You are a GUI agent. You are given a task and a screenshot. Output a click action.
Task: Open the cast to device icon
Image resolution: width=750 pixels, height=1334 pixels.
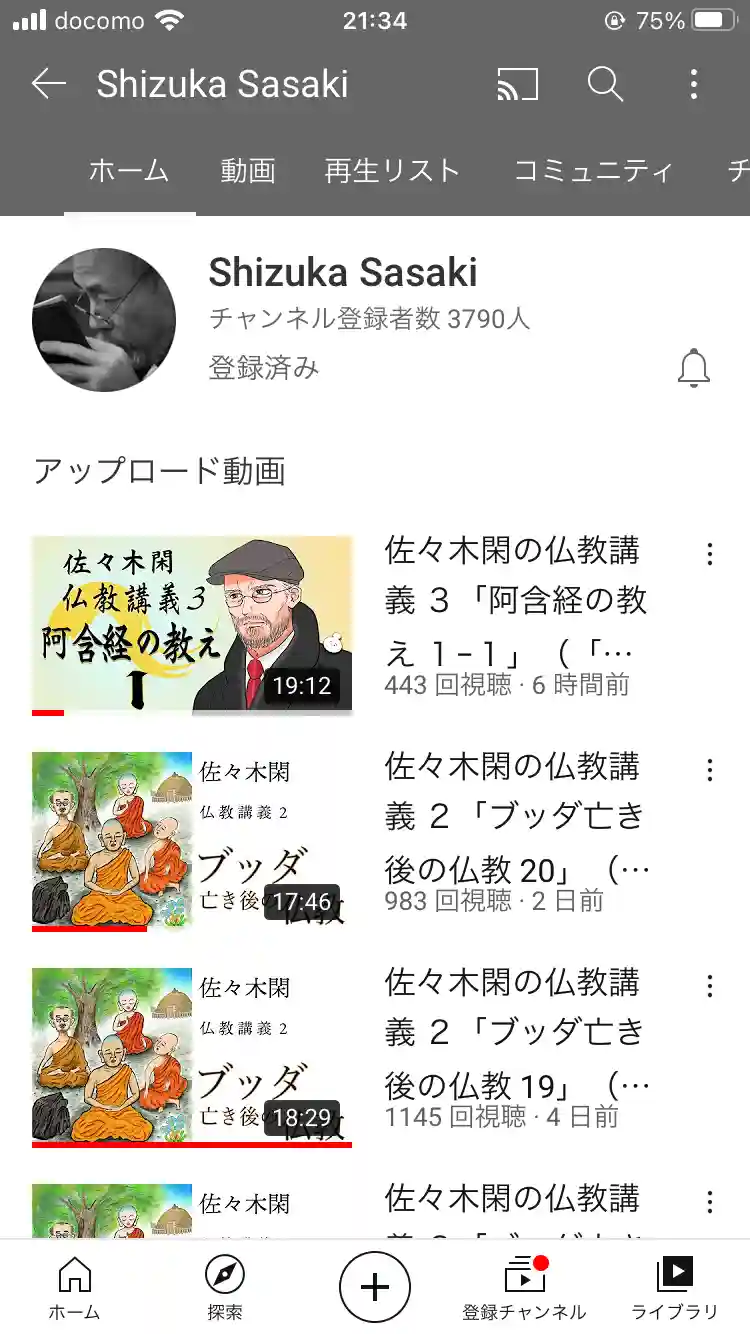pyautogui.click(x=517, y=85)
